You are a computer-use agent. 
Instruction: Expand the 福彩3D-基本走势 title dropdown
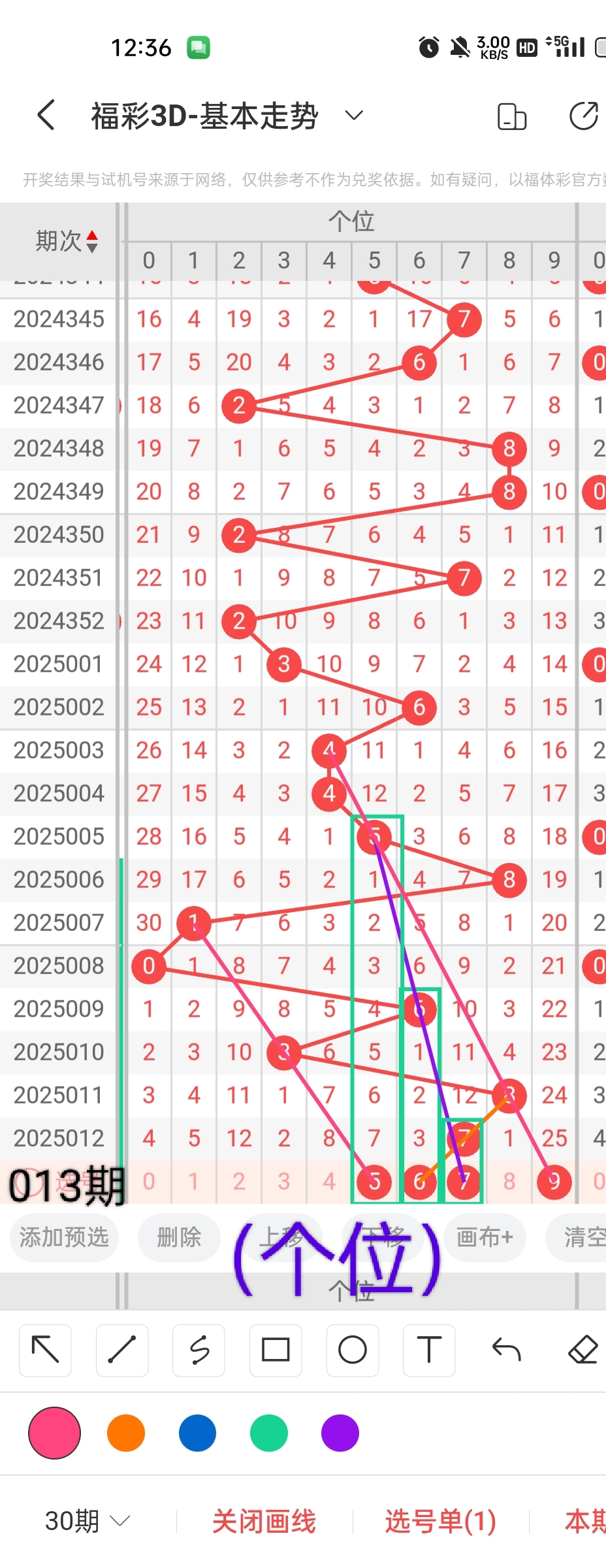coord(353,116)
